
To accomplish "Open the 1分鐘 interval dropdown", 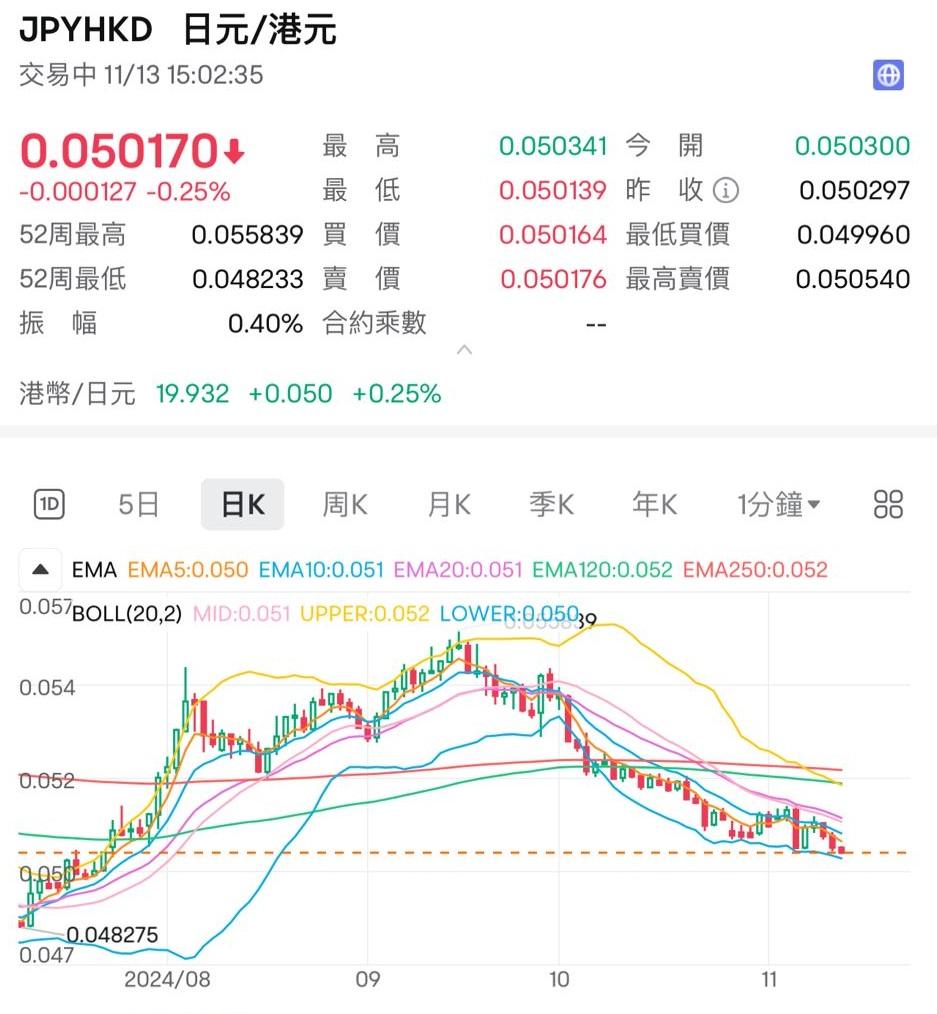I will pyautogui.click(x=778, y=504).
